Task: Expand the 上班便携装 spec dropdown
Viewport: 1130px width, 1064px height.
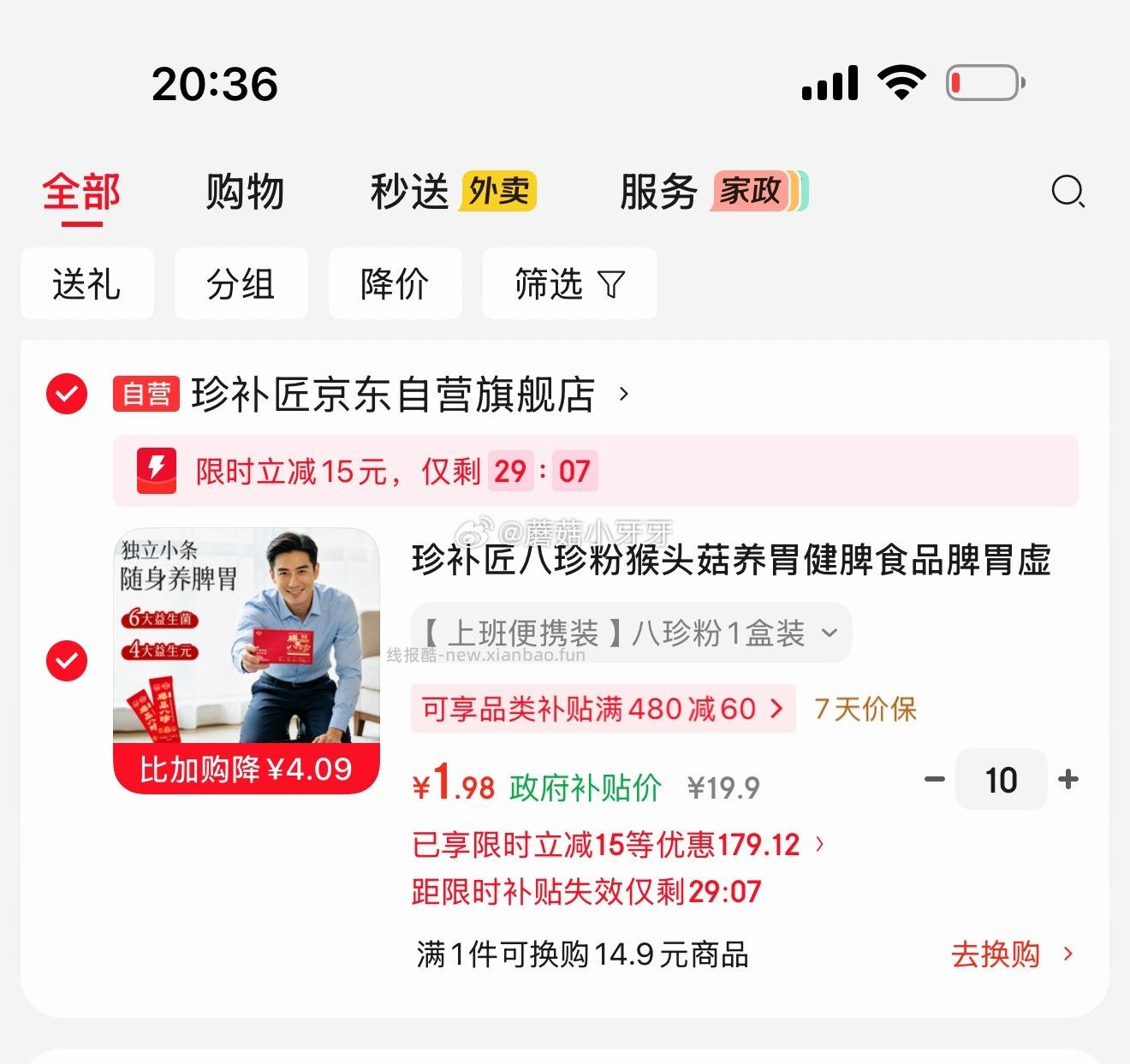Action: (631, 633)
